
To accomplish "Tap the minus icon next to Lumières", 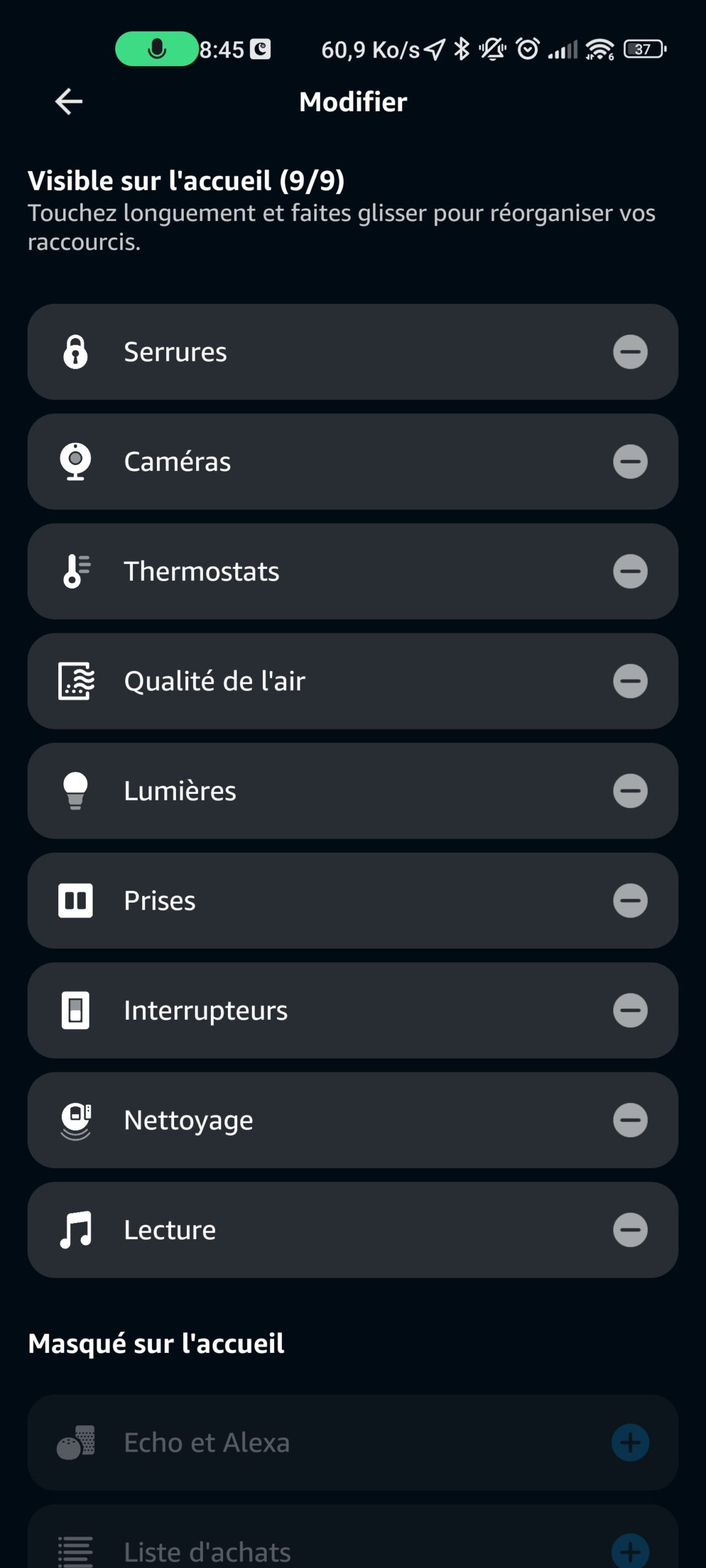I will tap(630, 791).
